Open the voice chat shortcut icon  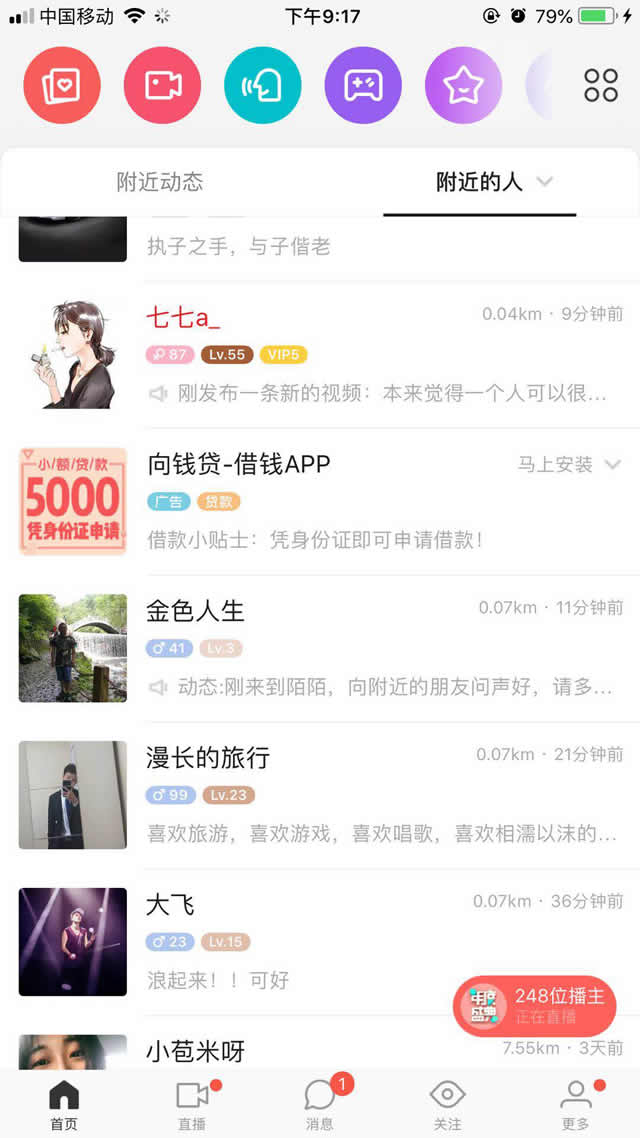click(263, 86)
